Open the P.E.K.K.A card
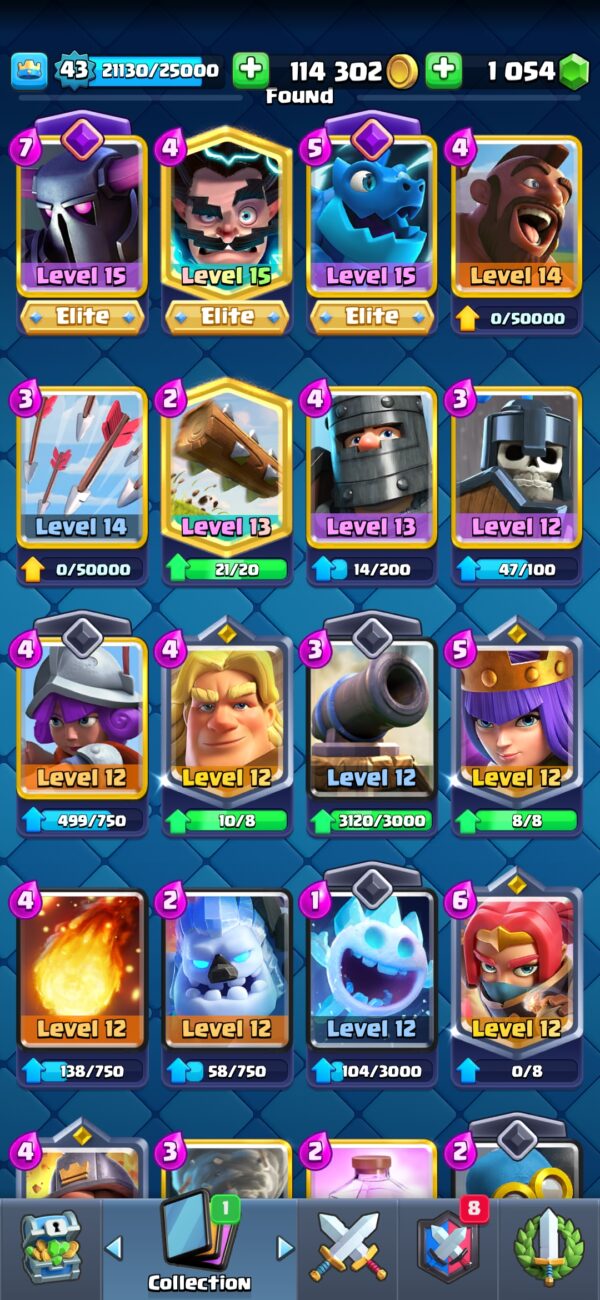The height and width of the screenshot is (1300, 600). (82, 225)
